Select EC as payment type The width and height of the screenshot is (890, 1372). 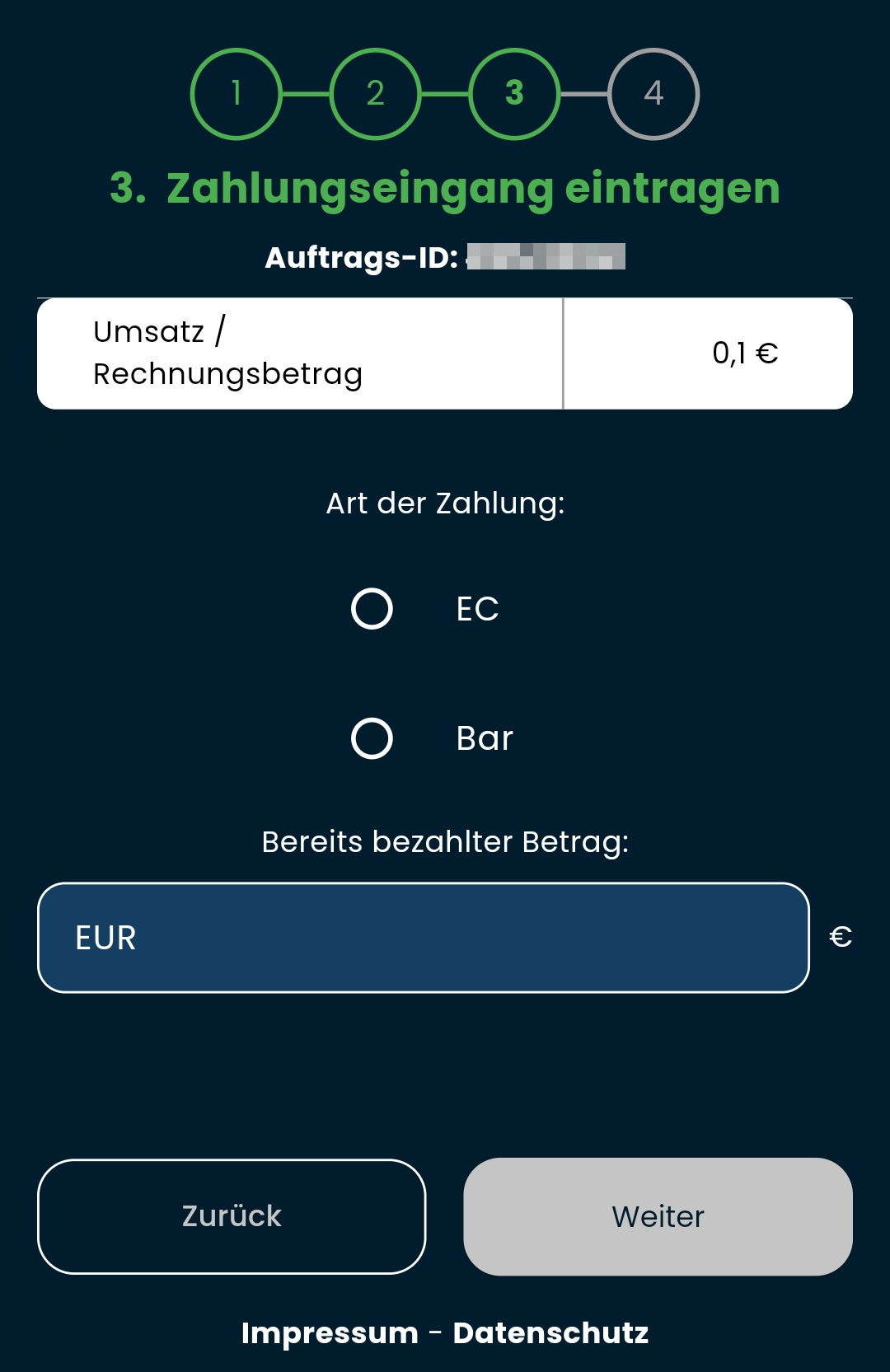372,609
